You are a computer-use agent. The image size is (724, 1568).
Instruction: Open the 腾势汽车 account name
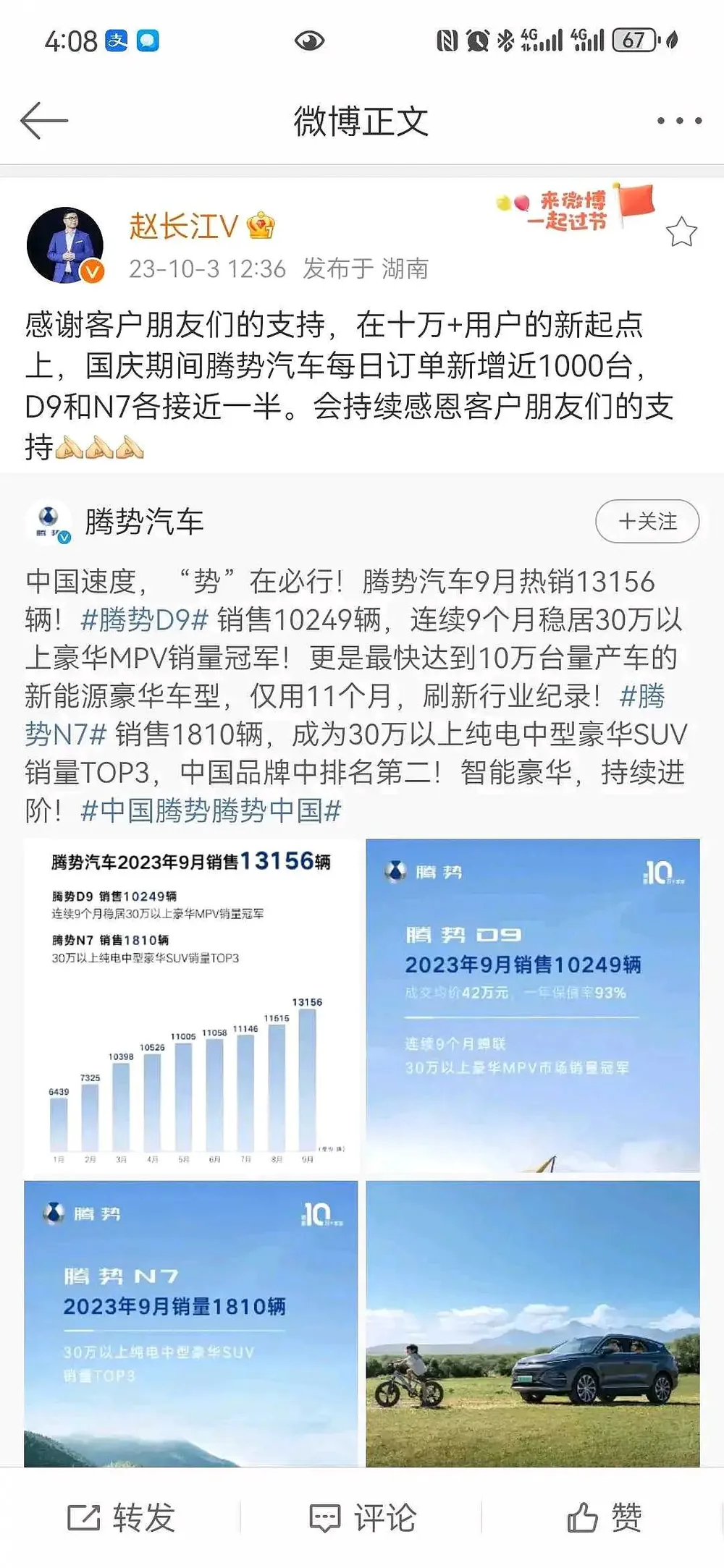coord(144,522)
